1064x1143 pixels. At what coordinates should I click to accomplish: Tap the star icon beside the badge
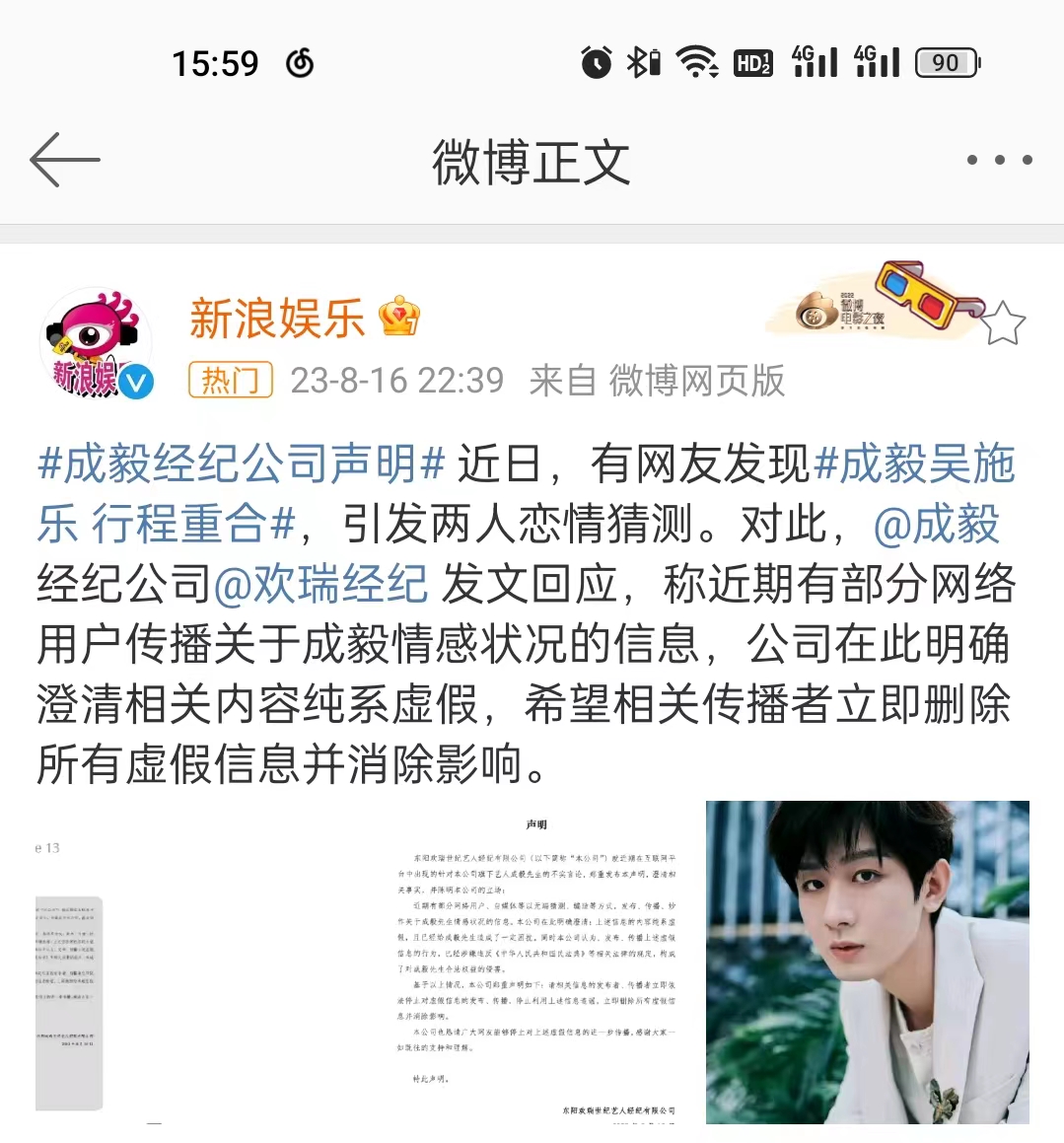pyautogui.click(x=1003, y=323)
